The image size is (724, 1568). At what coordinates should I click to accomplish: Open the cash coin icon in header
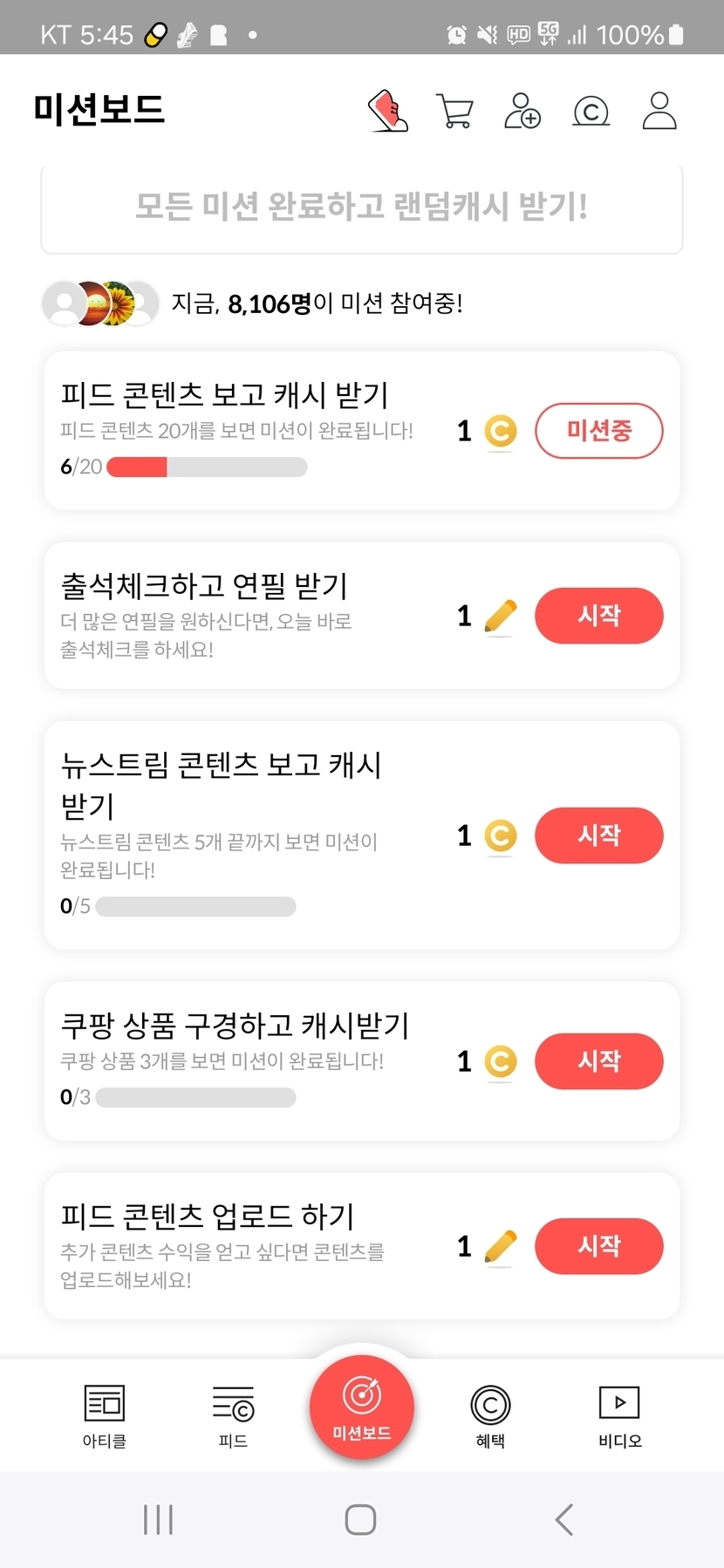tap(591, 112)
